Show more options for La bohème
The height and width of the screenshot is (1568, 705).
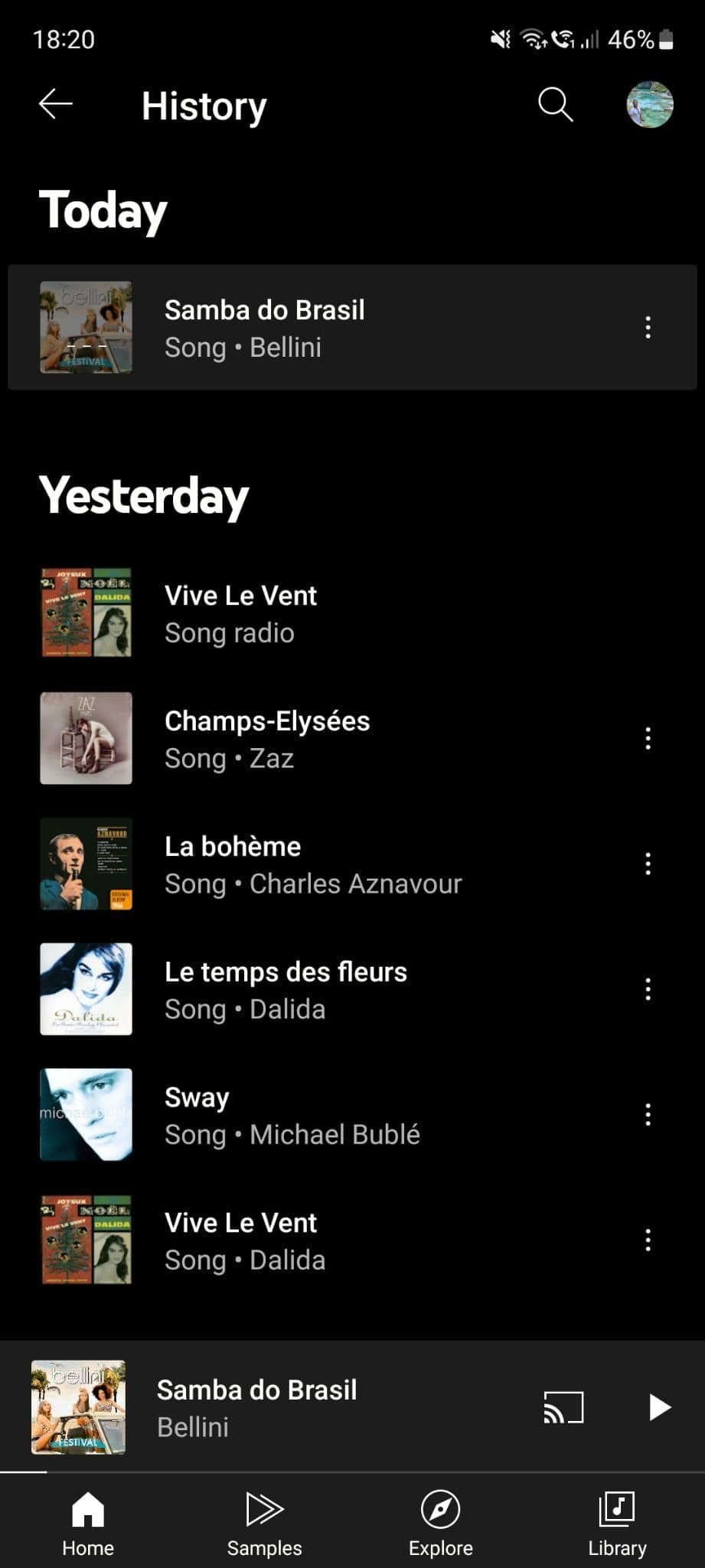point(648,864)
